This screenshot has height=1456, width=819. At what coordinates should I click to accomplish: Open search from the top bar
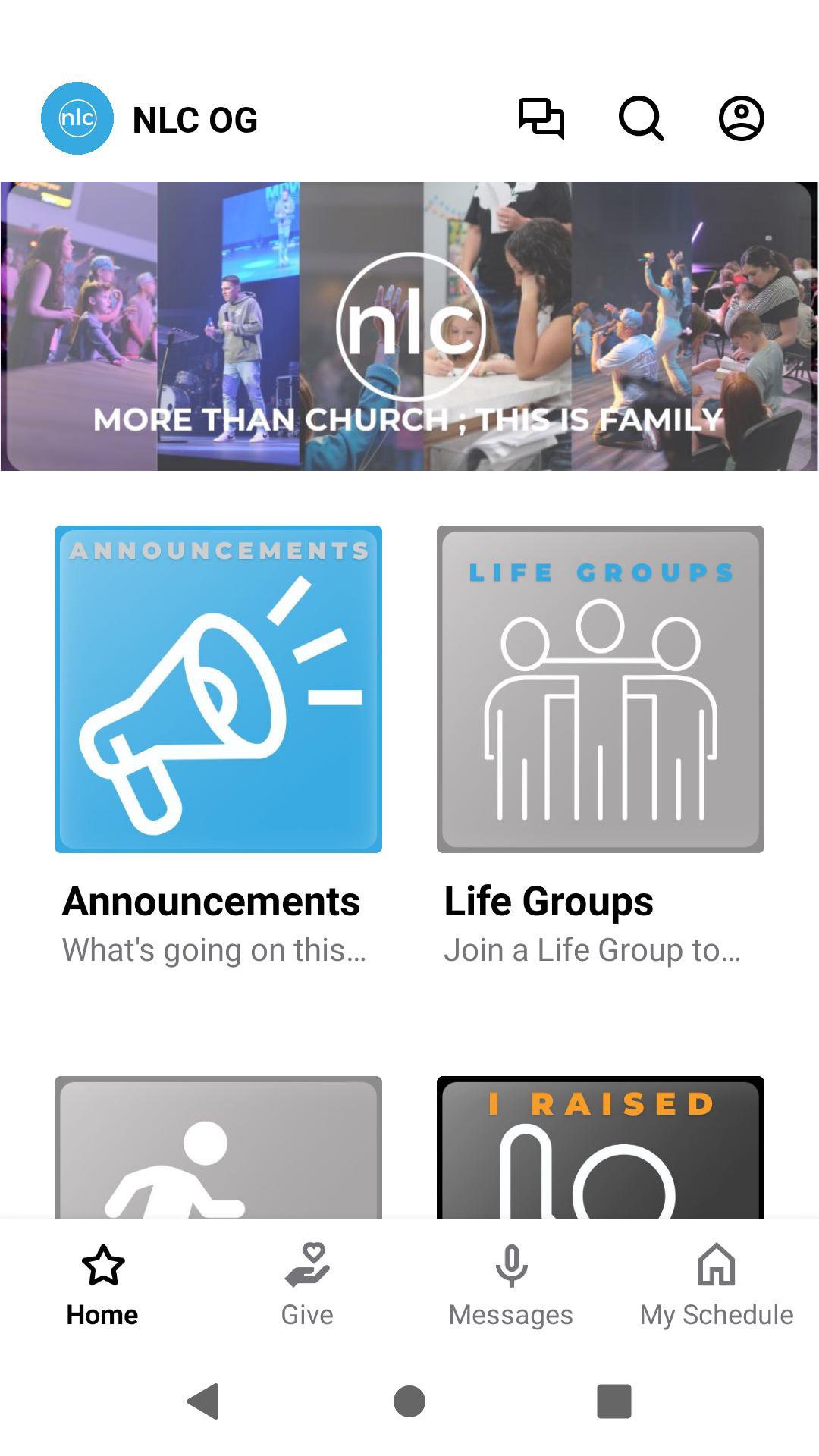[x=641, y=119]
